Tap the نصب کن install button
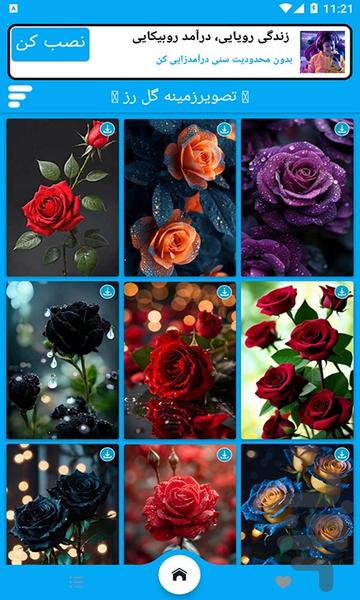The width and height of the screenshot is (360, 600). pyautogui.click(x=50, y=44)
